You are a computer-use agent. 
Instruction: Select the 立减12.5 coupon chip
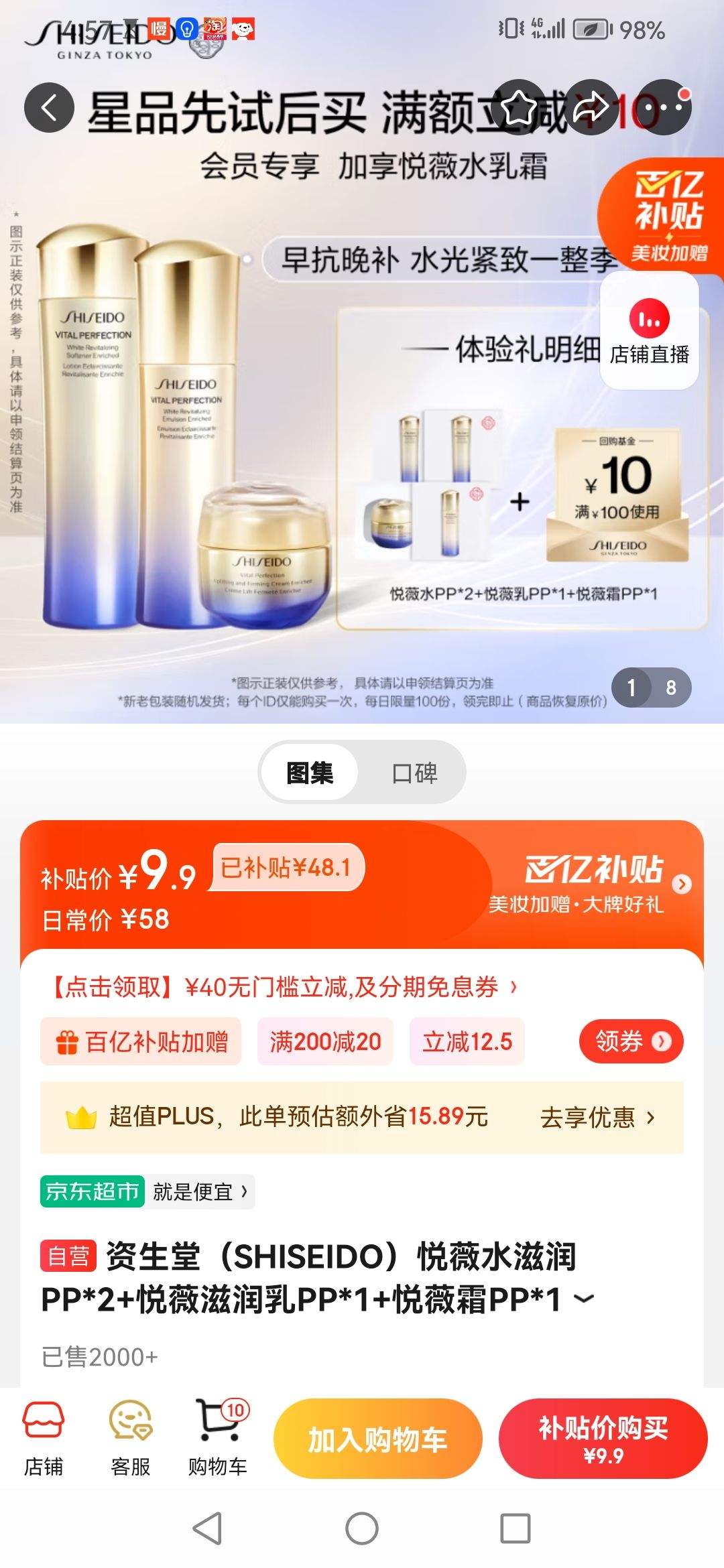[467, 1041]
